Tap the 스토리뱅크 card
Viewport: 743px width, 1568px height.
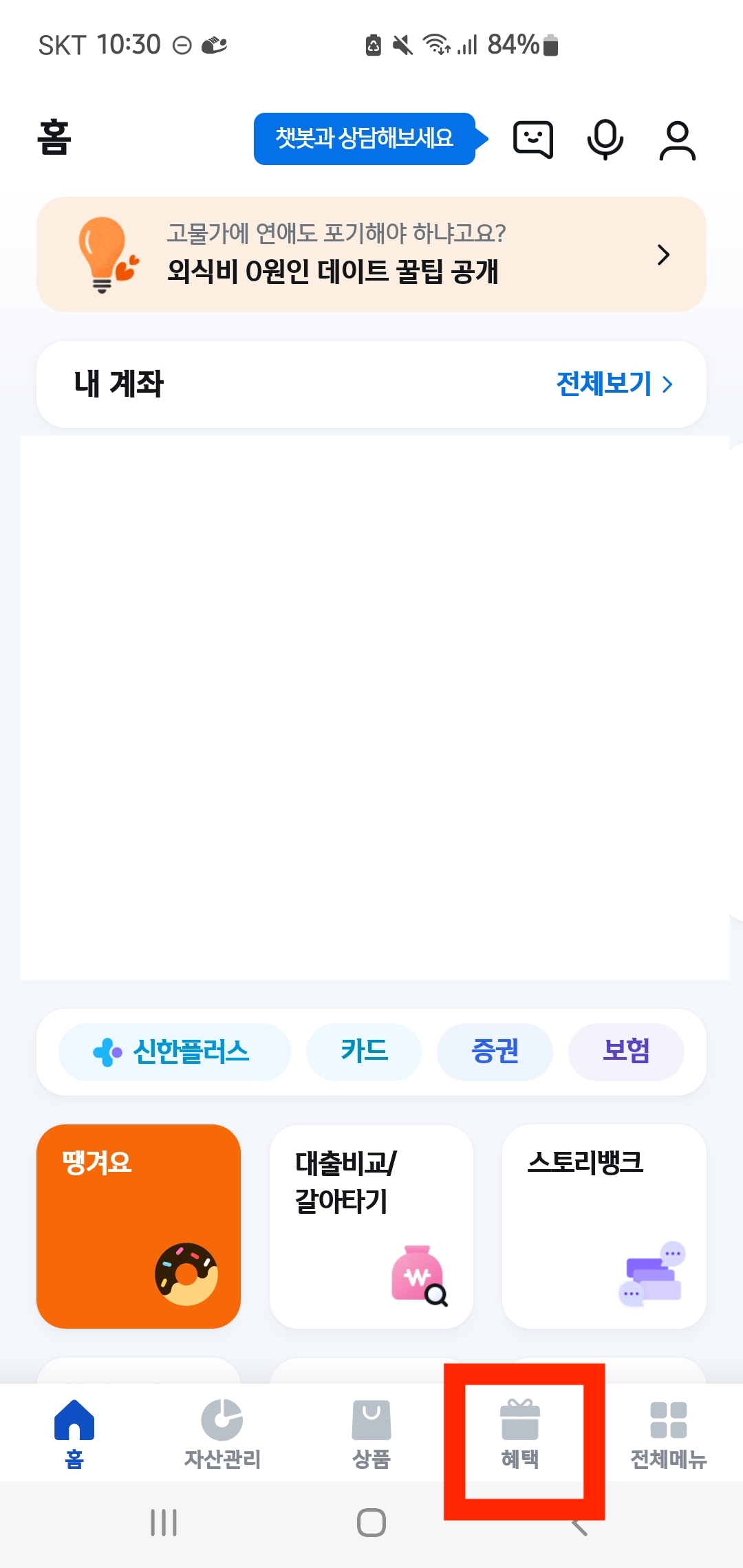click(x=603, y=1231)
